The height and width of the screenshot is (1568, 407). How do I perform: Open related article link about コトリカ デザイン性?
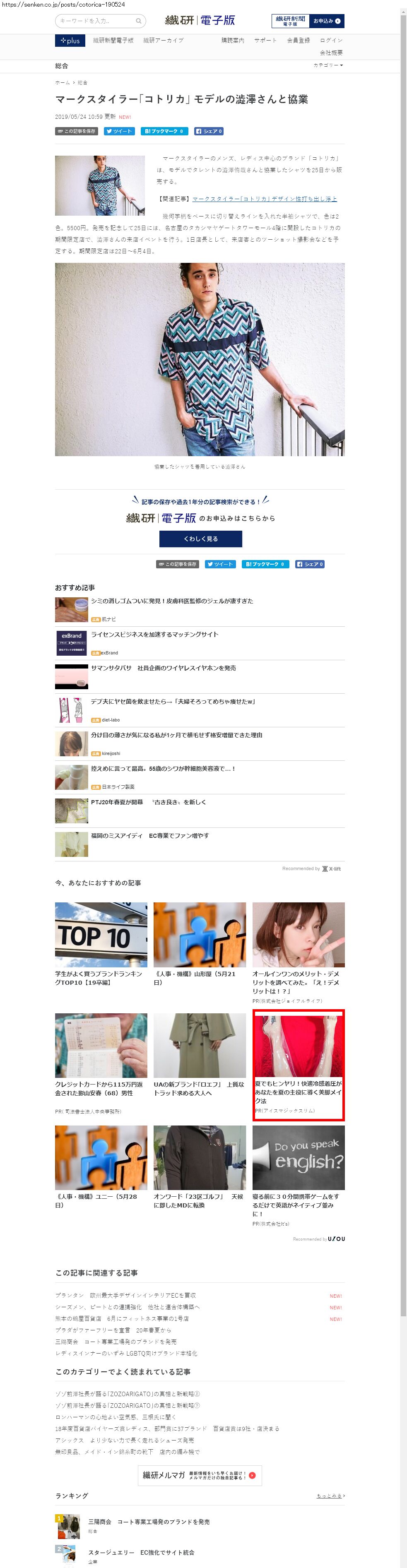[265, 199]
